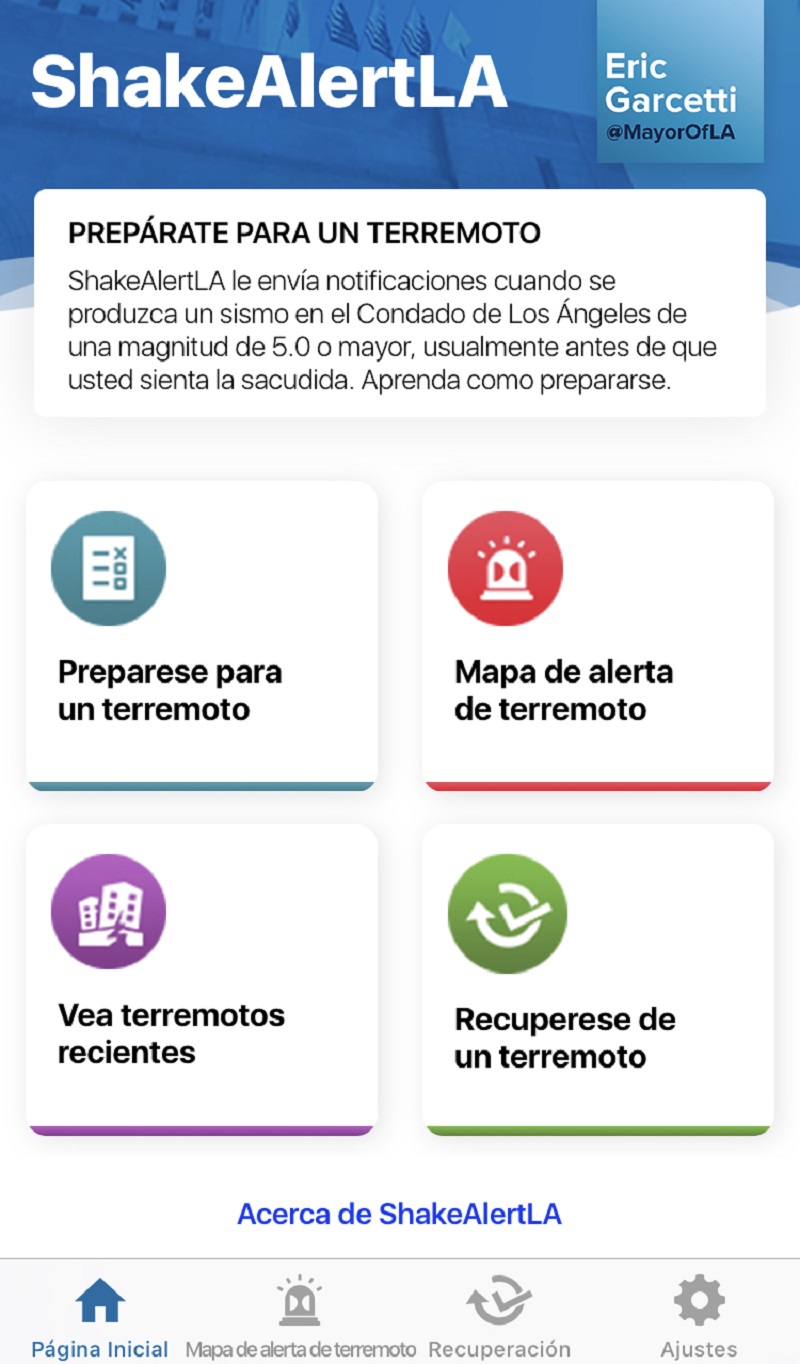Open the Recuperese de un terremoto card
This screenshot has width=800, height=1364.
tap(598, 978)
